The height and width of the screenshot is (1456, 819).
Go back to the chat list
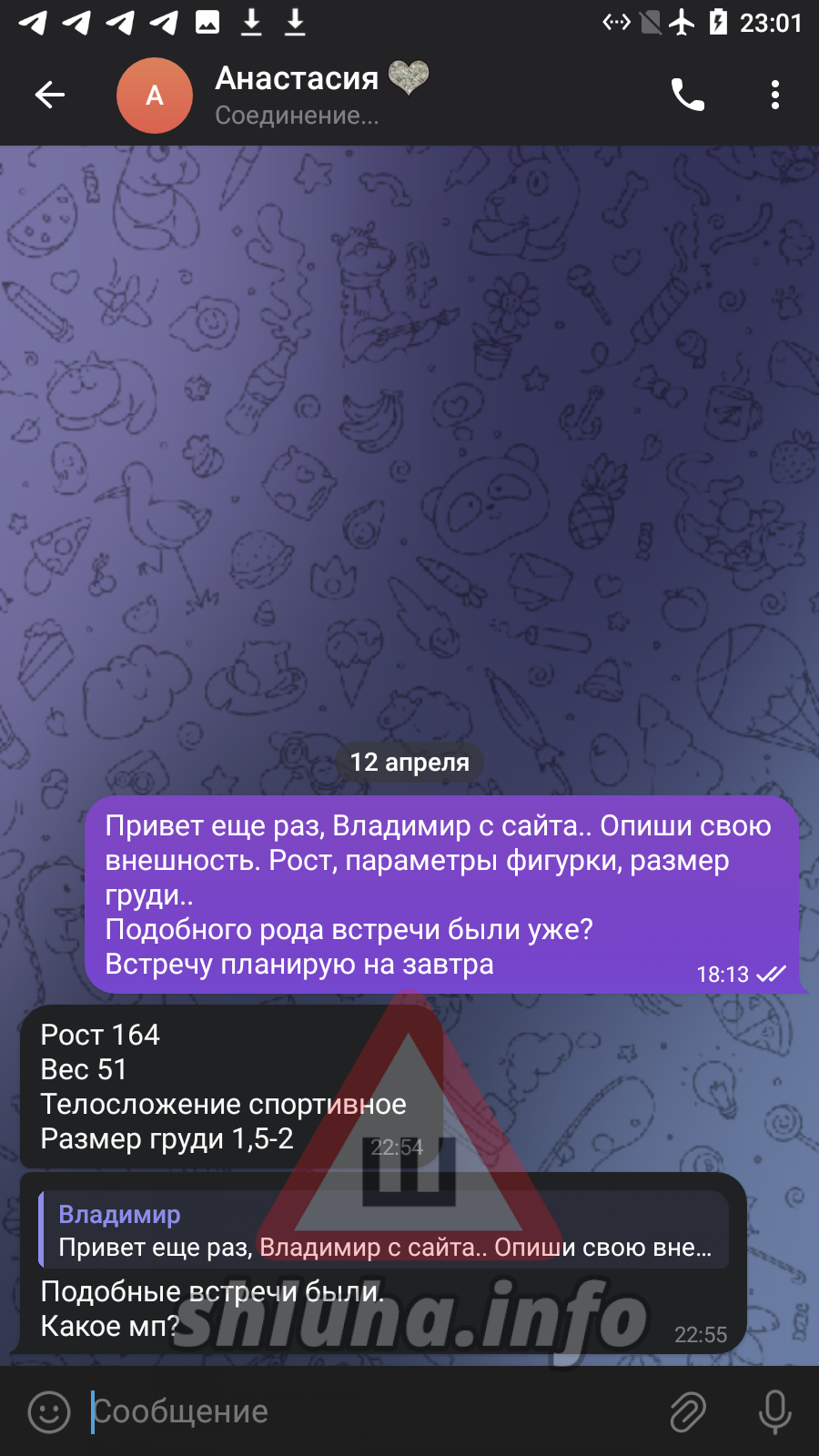click(x=50, y=95)
